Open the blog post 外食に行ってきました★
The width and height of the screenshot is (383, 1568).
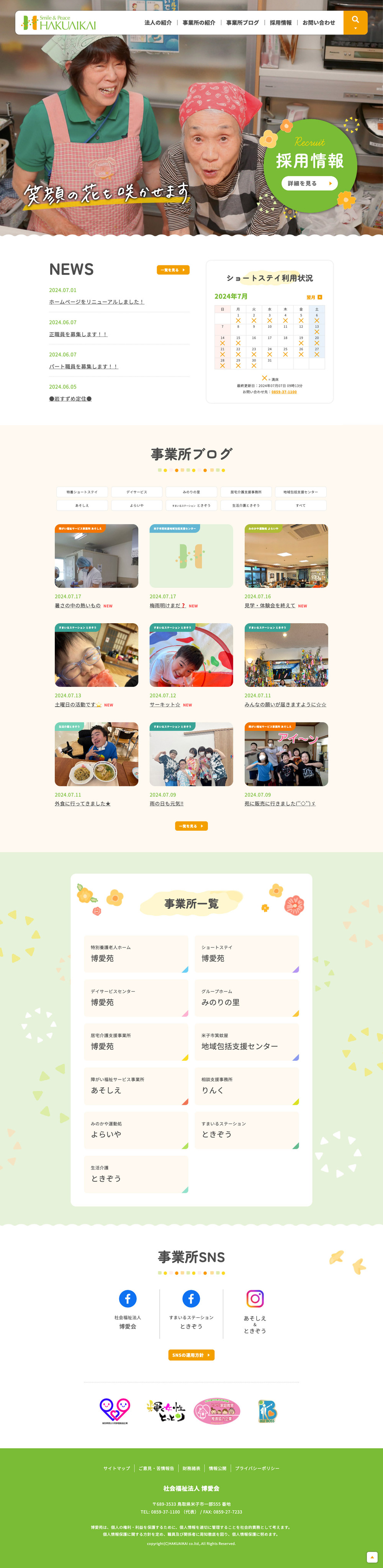83,804
